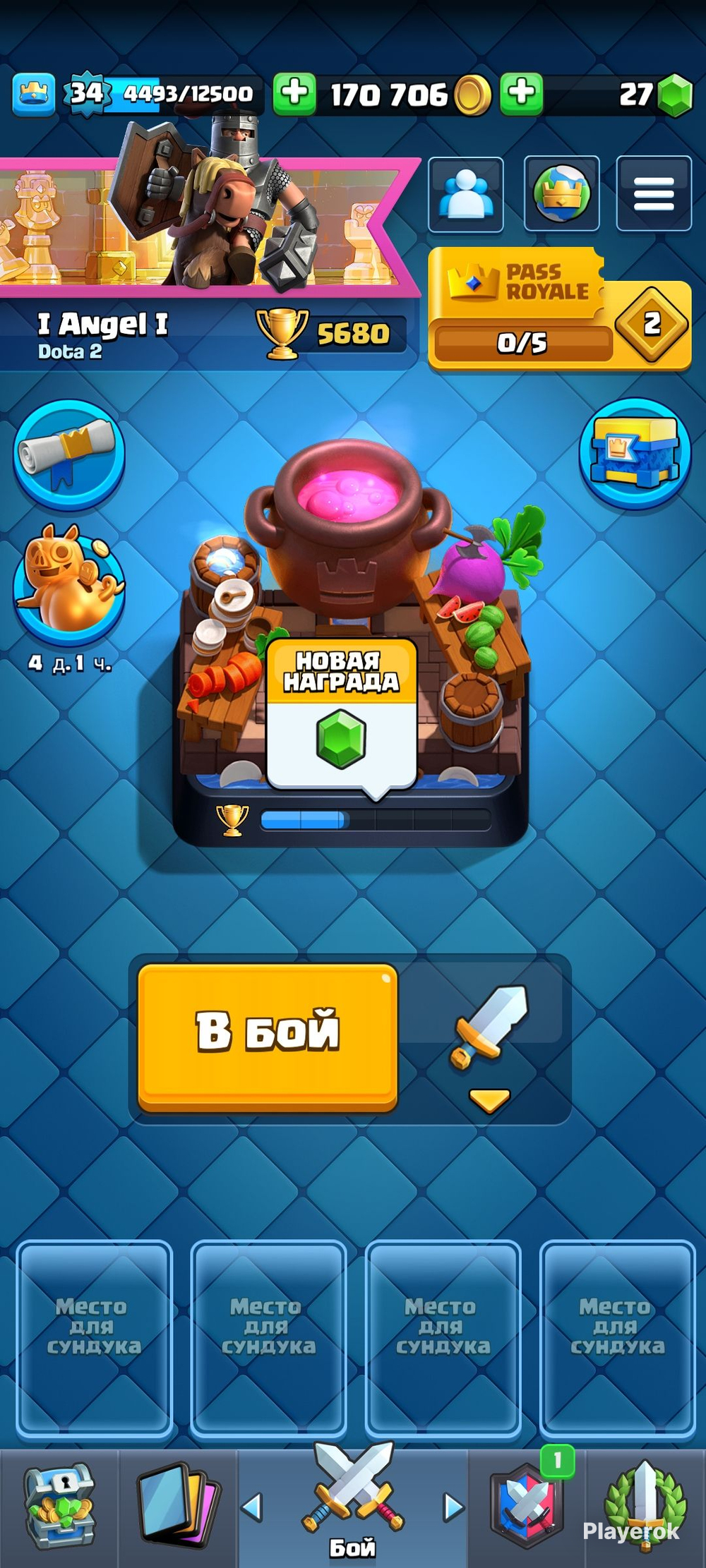The height and width of the screenshot is (1568, 706).
Task: Tap the yellow «В бой» battle button
Action: (268, 1037)
